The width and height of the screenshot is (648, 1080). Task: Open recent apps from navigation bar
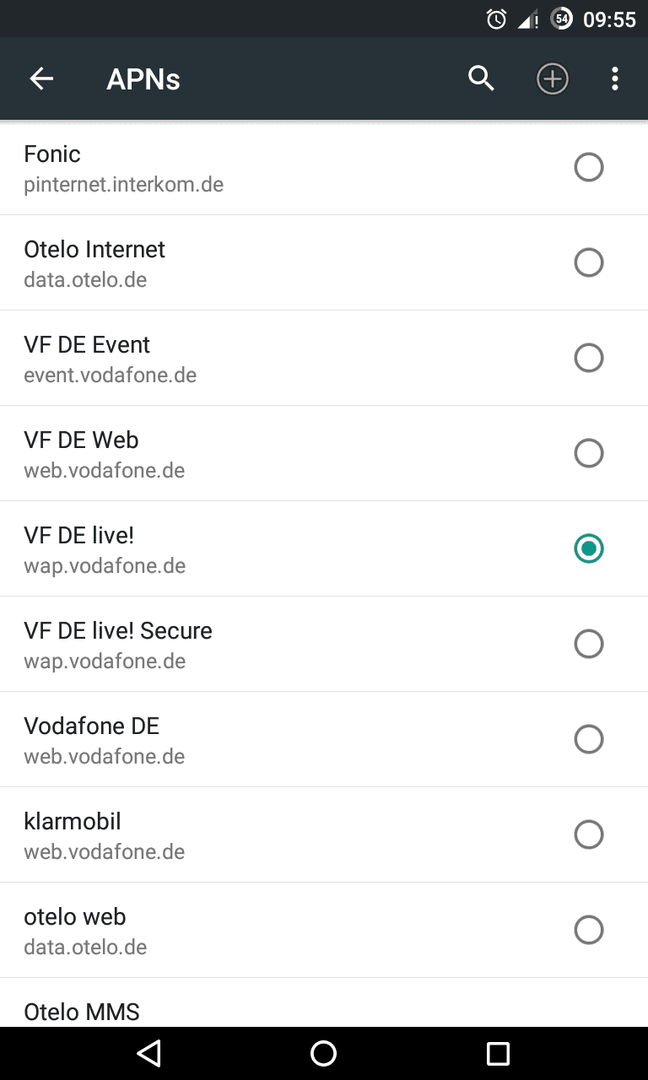498,1053
